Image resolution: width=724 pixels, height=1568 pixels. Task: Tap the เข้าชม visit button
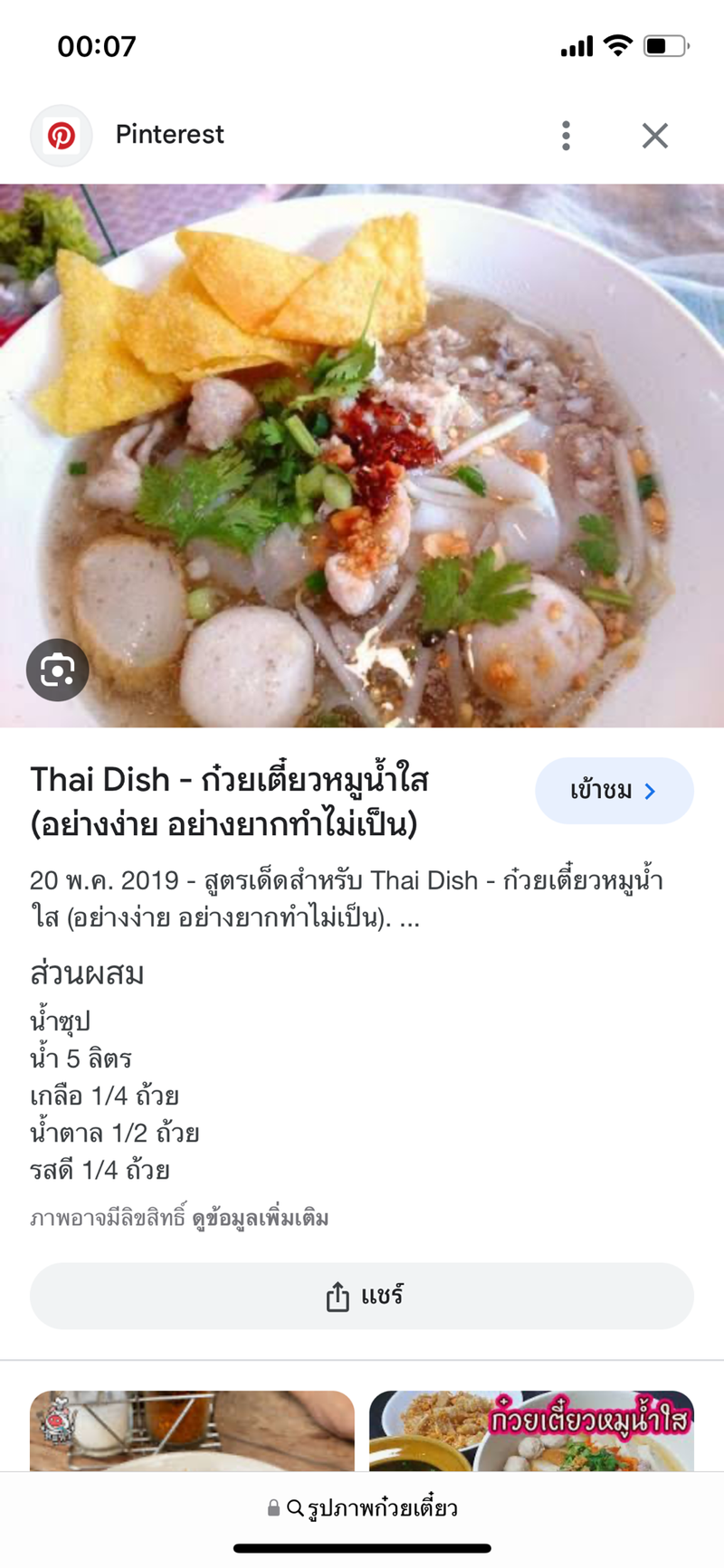614,791
